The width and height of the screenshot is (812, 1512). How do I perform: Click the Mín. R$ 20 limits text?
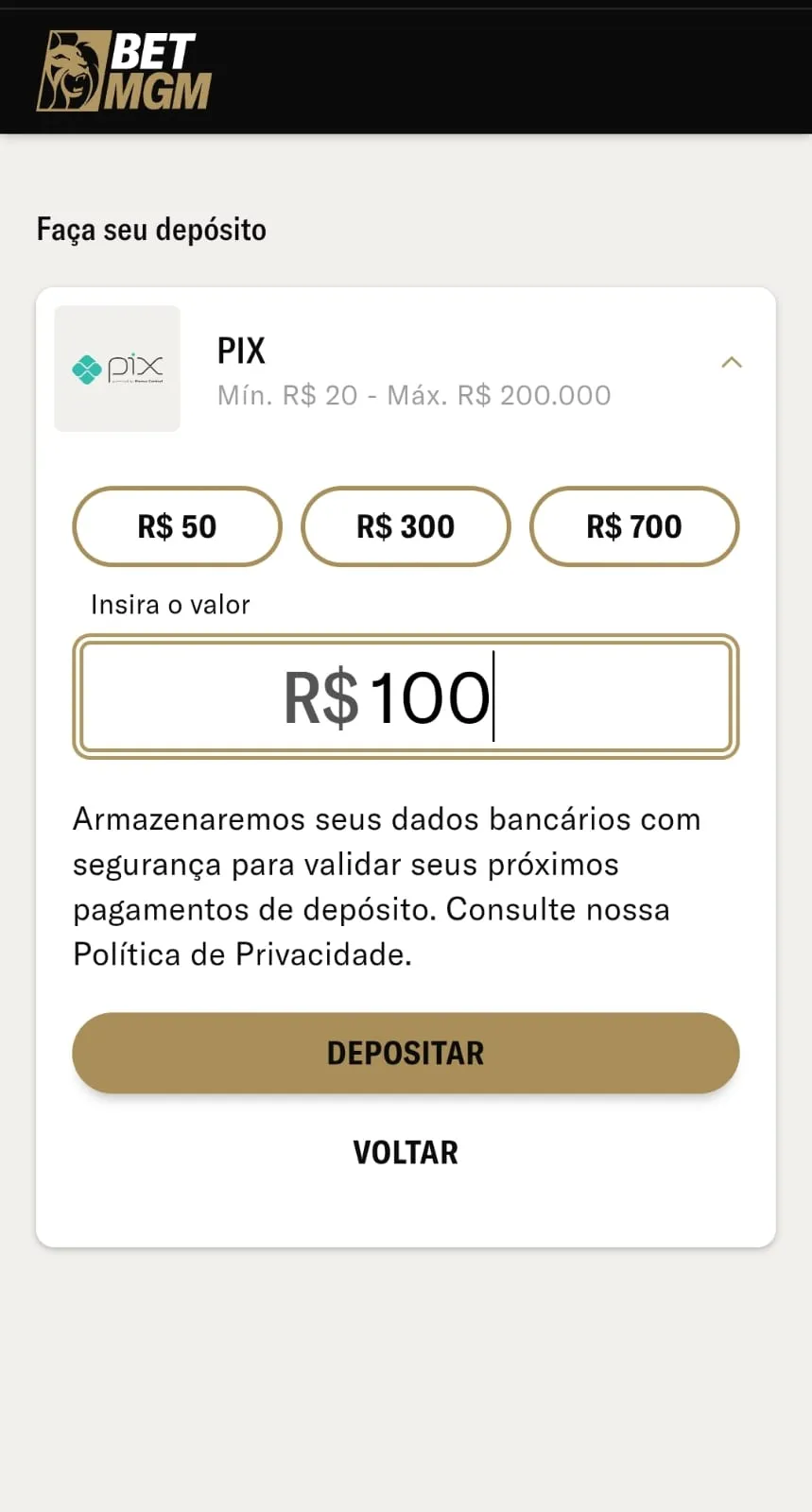pyautogui.click(x=412, y=395)
